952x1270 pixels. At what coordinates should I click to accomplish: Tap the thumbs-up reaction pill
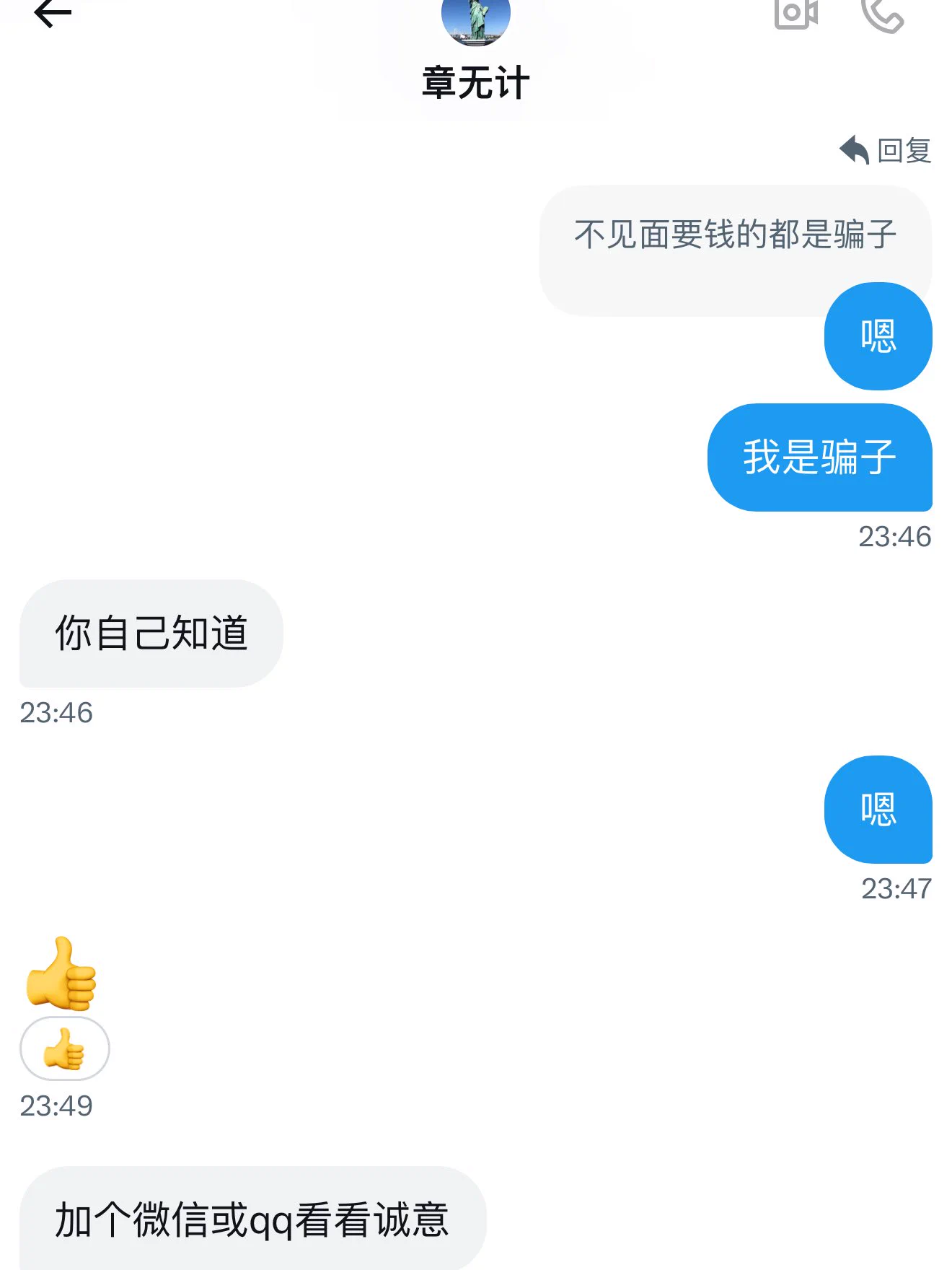(64, 1048)
